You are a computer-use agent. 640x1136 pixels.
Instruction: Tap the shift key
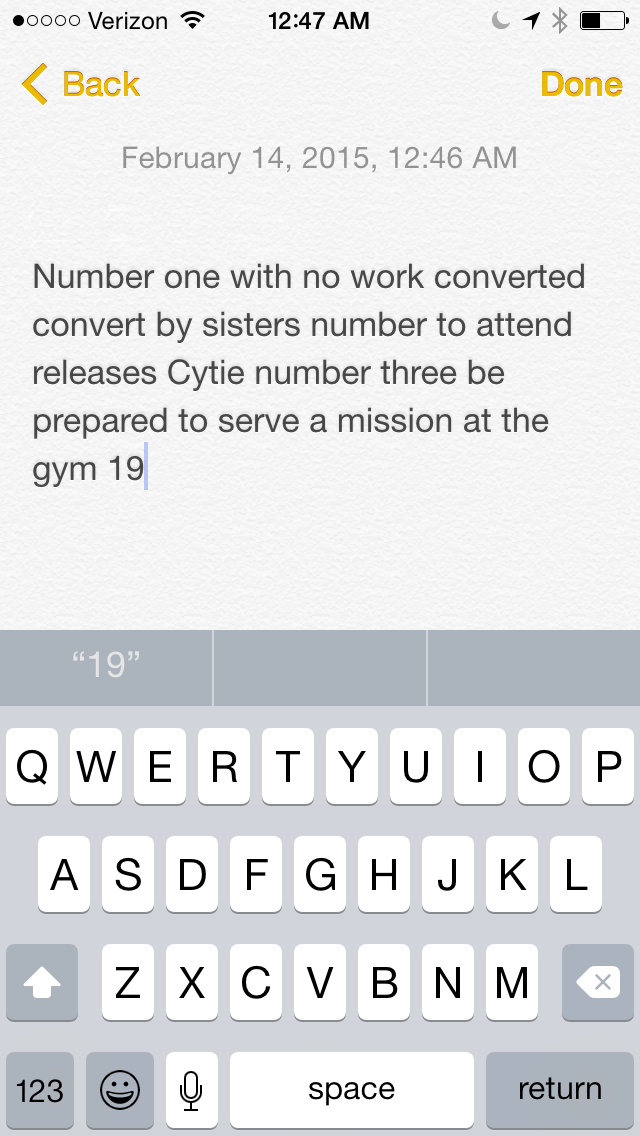pyautogui.click(x=42, y=983)
